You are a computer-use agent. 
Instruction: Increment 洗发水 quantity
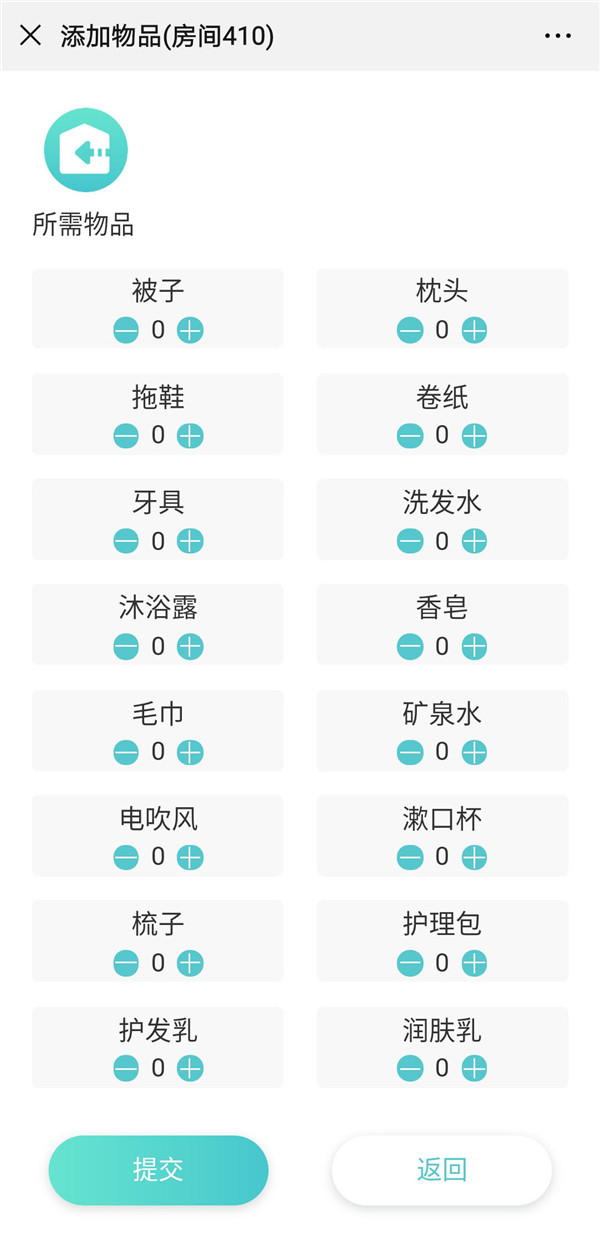click(x=474, y=541)
